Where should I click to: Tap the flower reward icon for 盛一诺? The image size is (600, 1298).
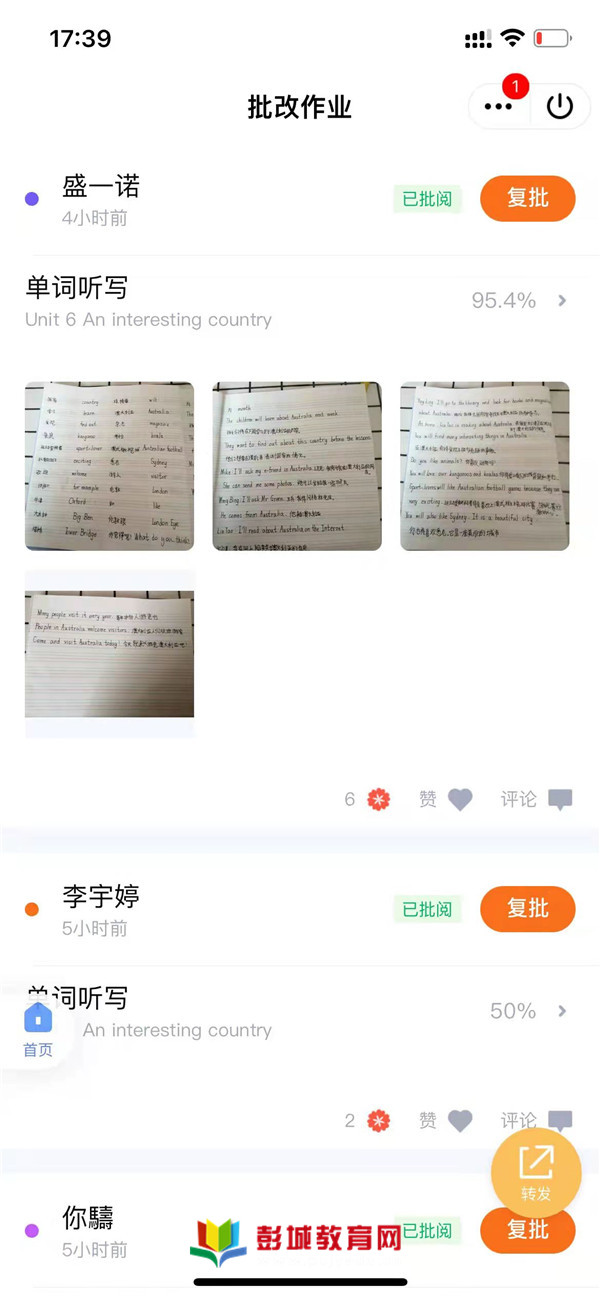point(378,800)
